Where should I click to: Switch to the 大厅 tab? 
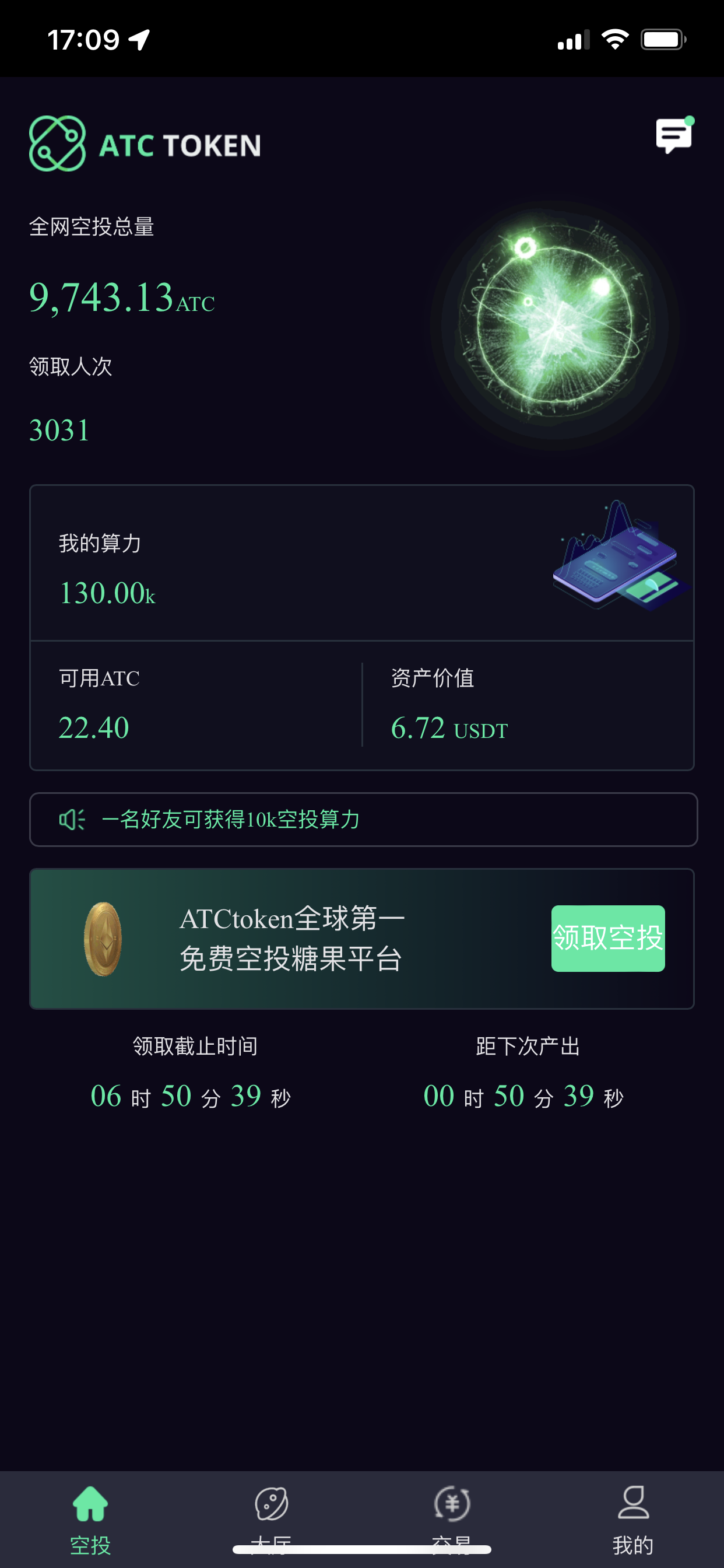click(271, 1515)
